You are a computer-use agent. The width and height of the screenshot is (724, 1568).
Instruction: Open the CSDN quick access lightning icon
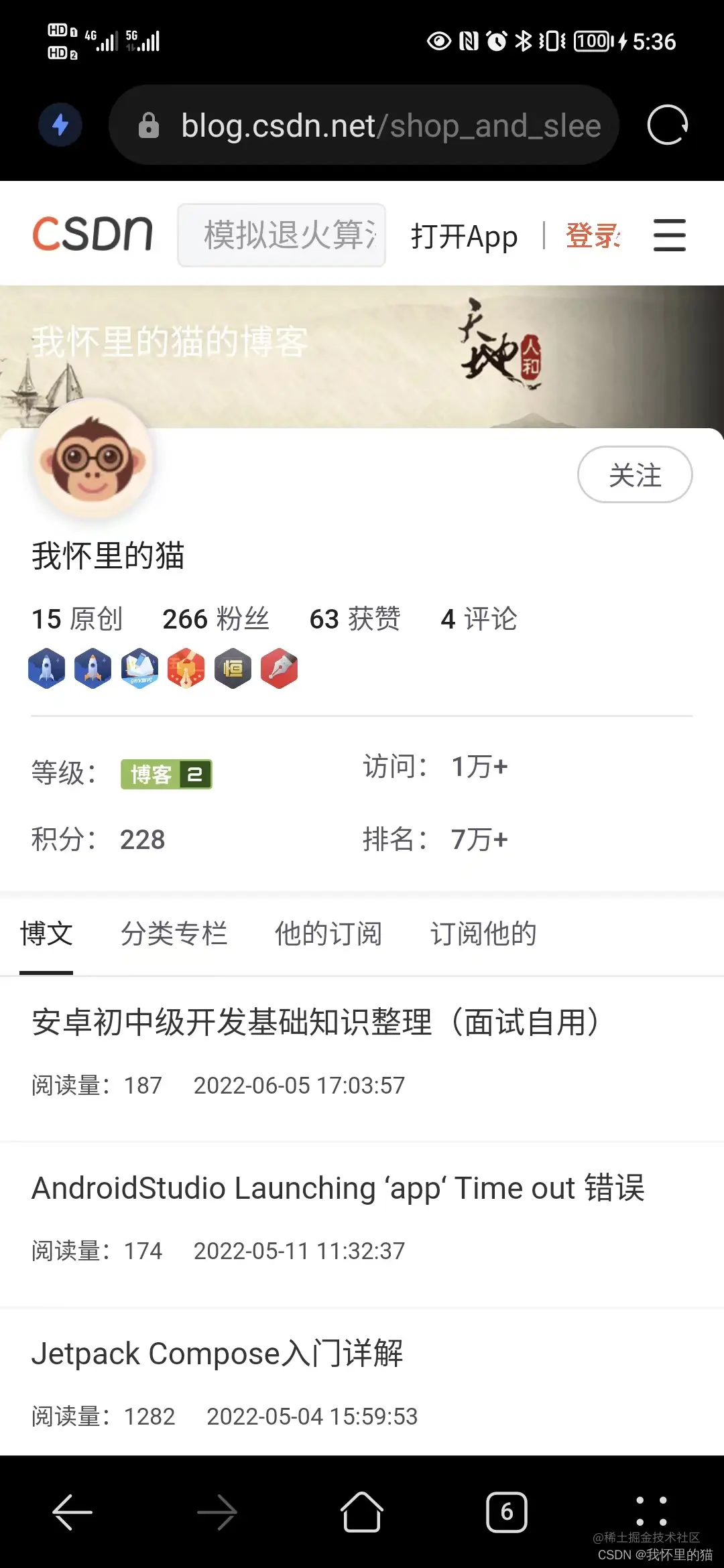pos(60,125)
